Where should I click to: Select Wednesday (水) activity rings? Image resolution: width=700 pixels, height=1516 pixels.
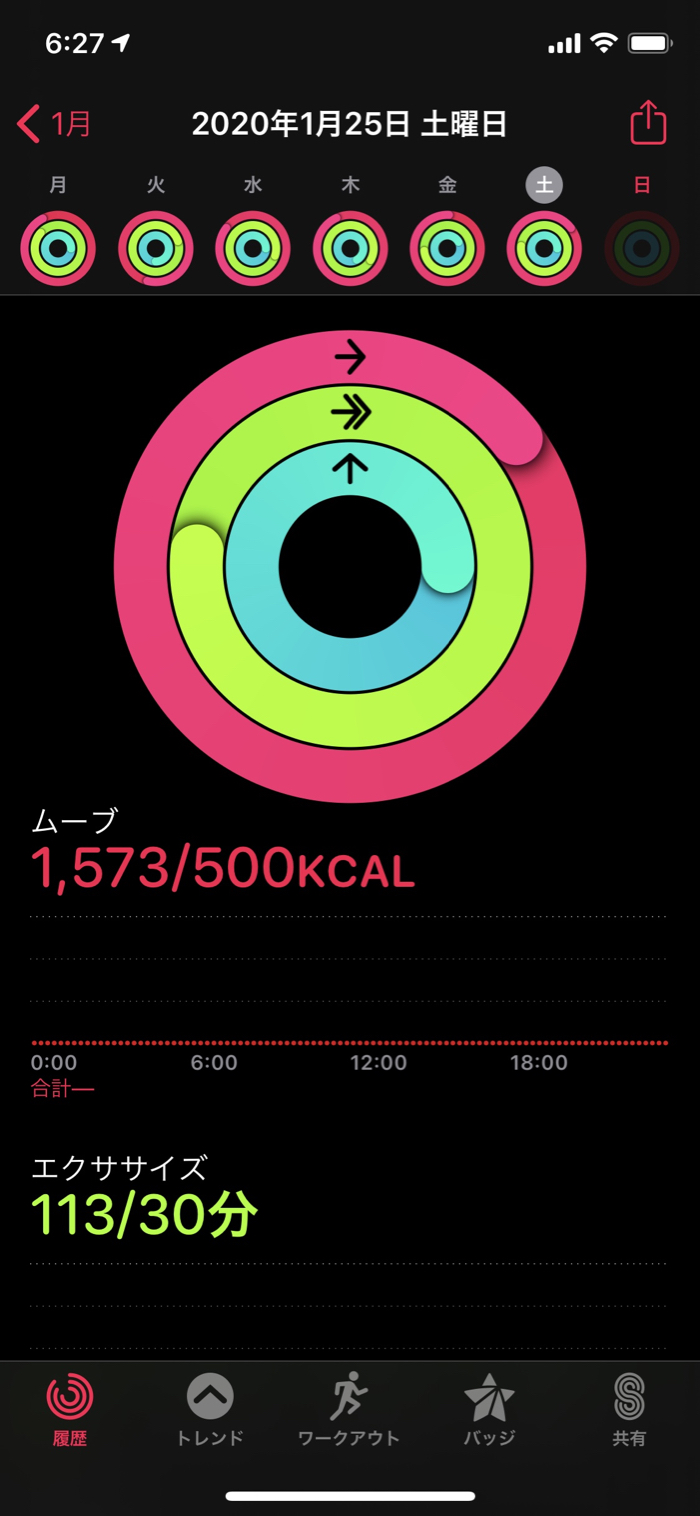point(253,248)
